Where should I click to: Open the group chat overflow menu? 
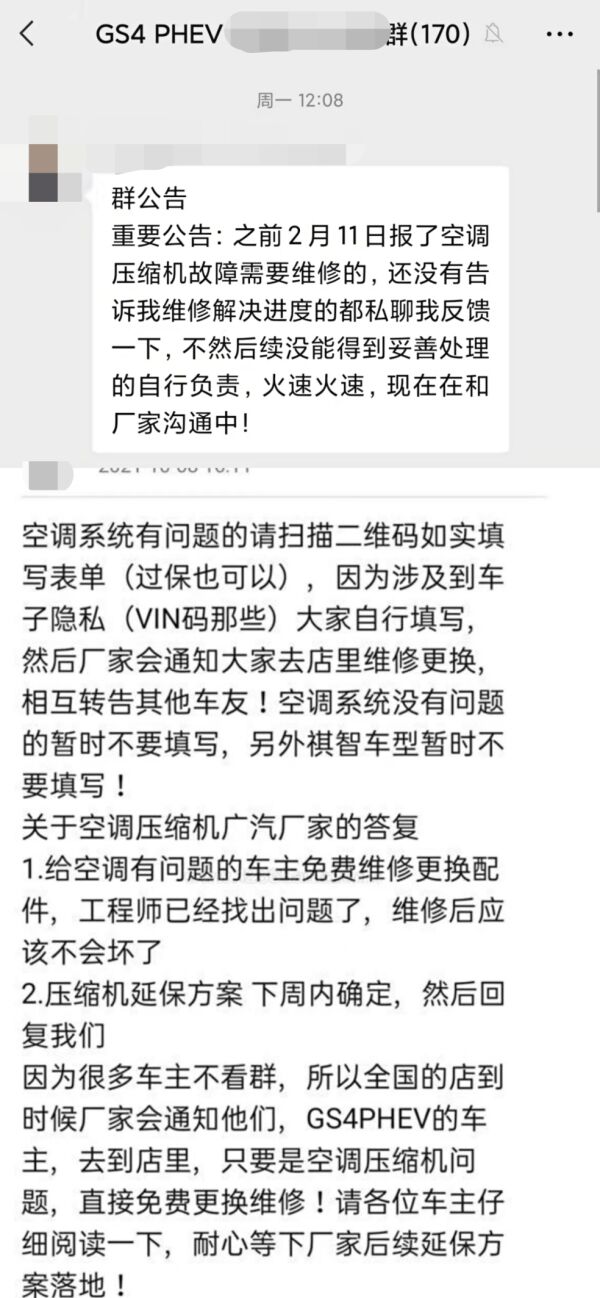(x=560, y=34)
